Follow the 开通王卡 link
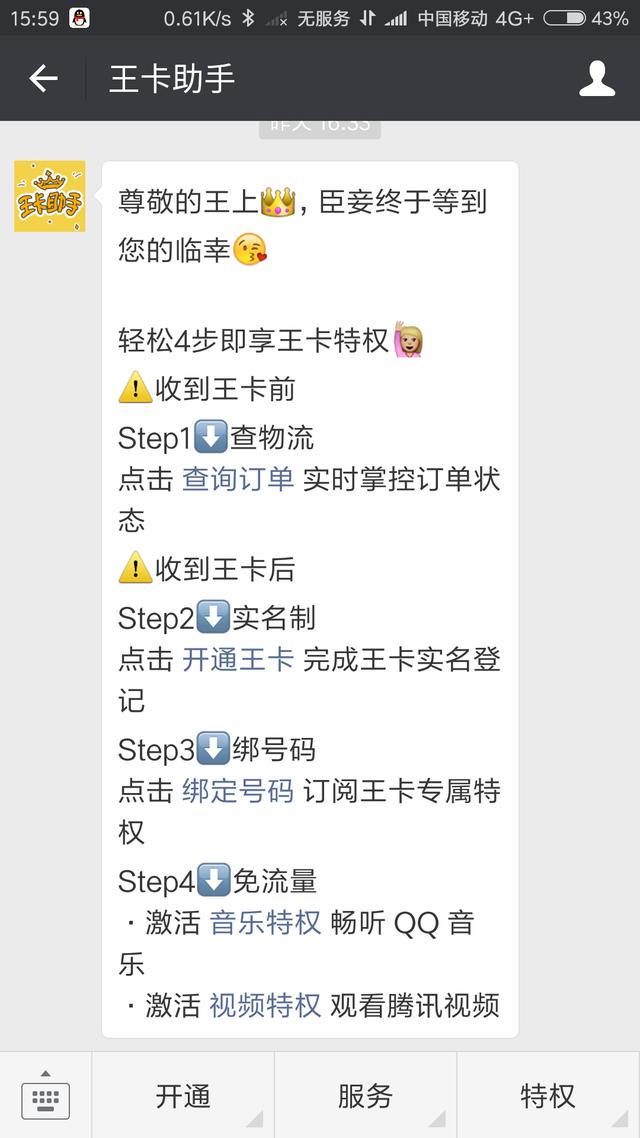Viewport: 640px width, 1138px height. [x=238, y=660]
